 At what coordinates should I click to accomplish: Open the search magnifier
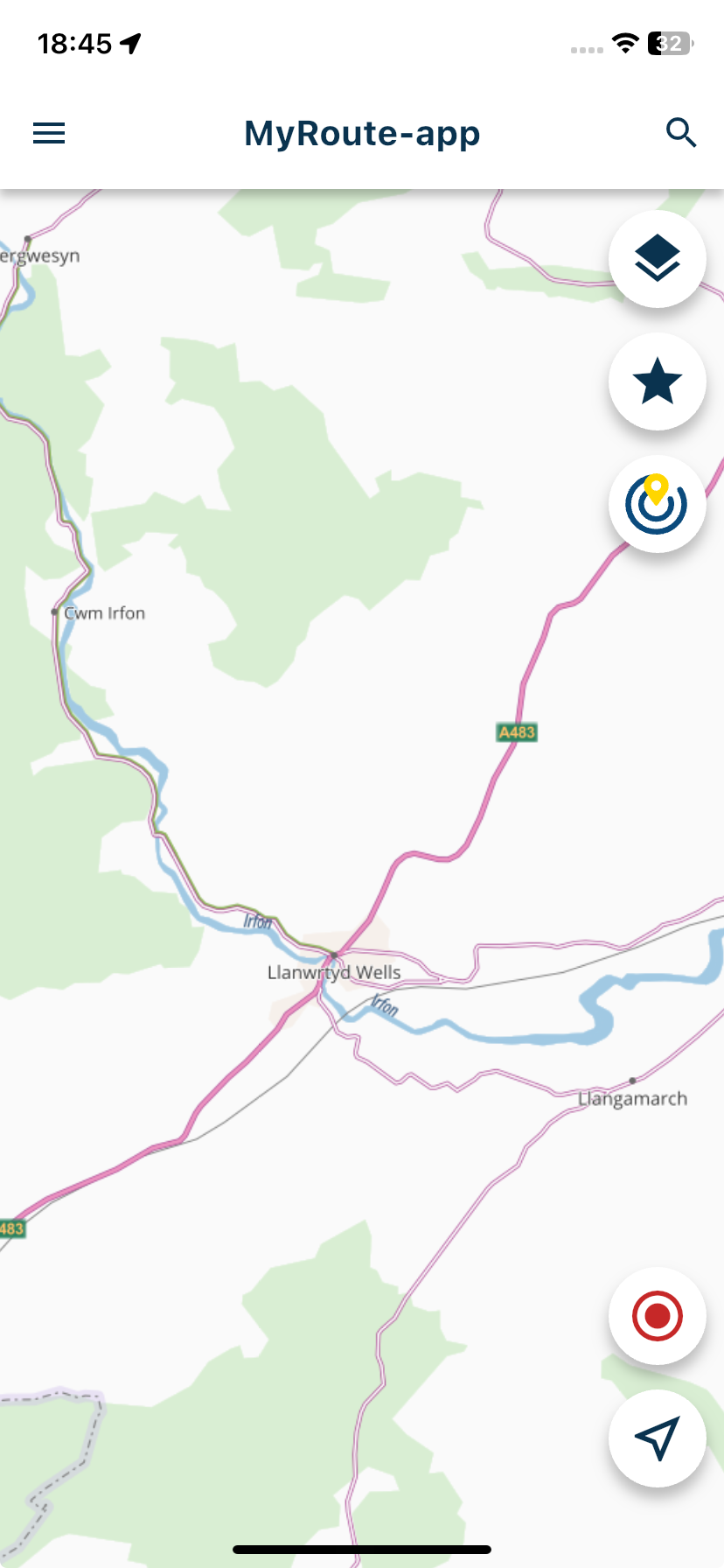(x=680, y=133)
